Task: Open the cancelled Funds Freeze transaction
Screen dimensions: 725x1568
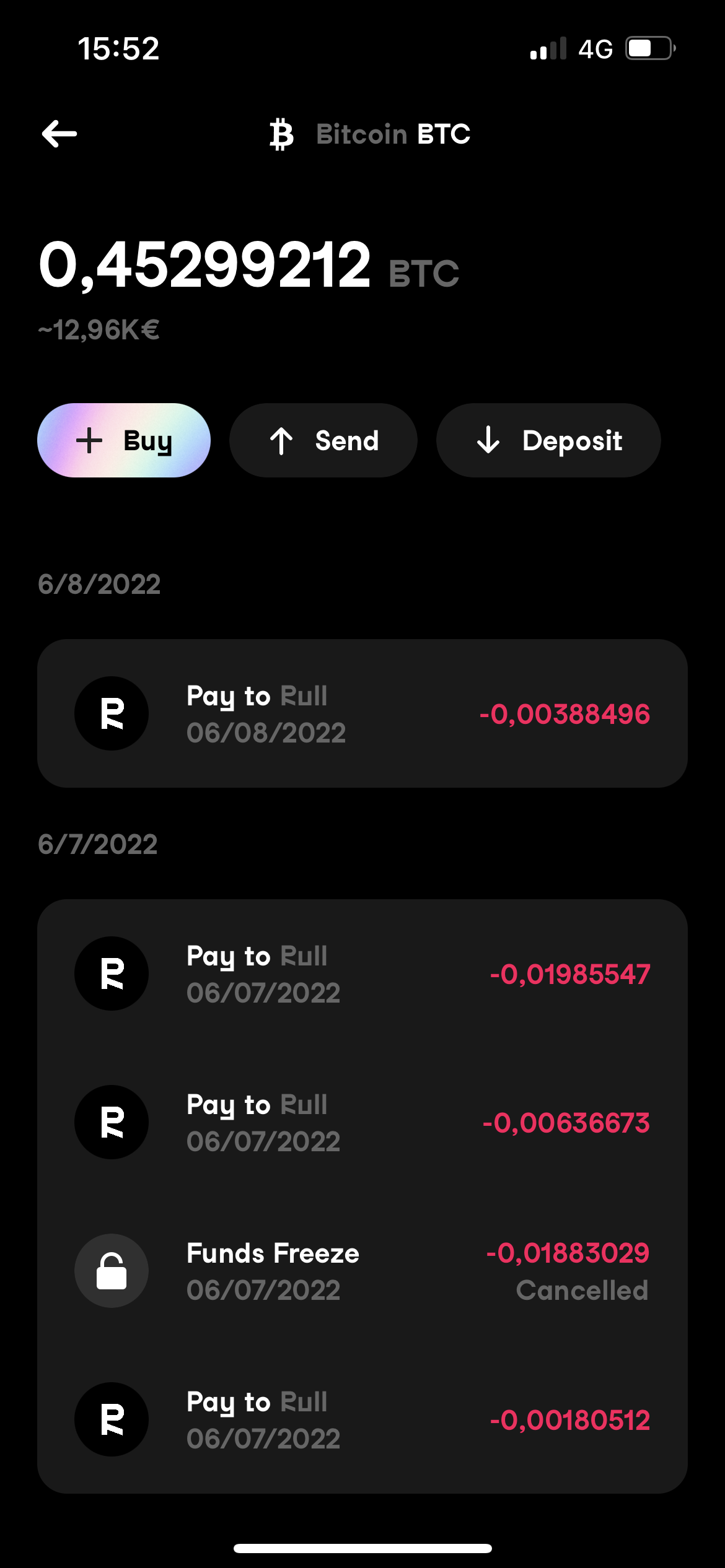Action: [362, 1271]
